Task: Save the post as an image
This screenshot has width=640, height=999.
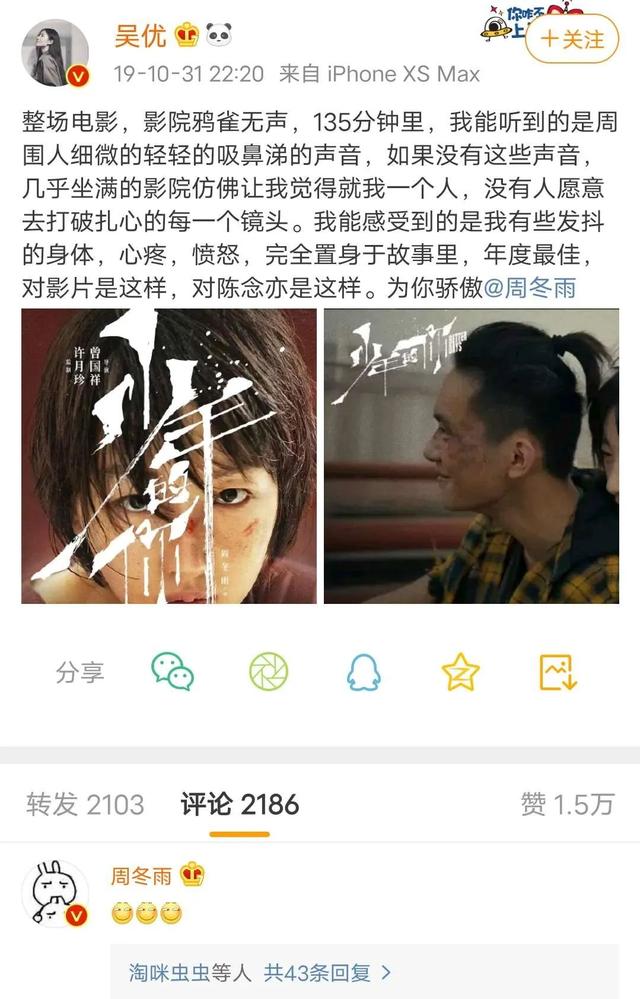Action: point(557,672)
